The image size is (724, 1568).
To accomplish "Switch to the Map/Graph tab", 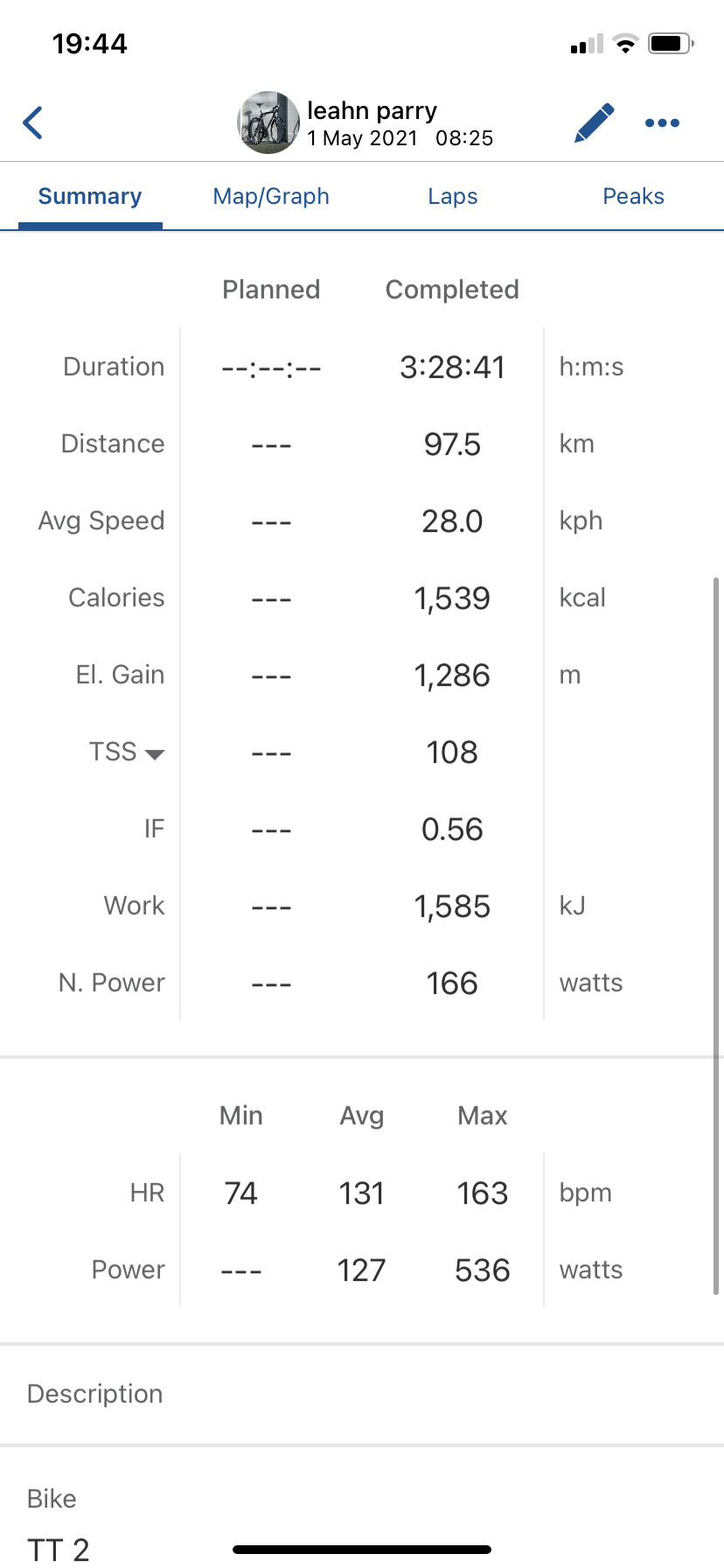I will 271,196.
